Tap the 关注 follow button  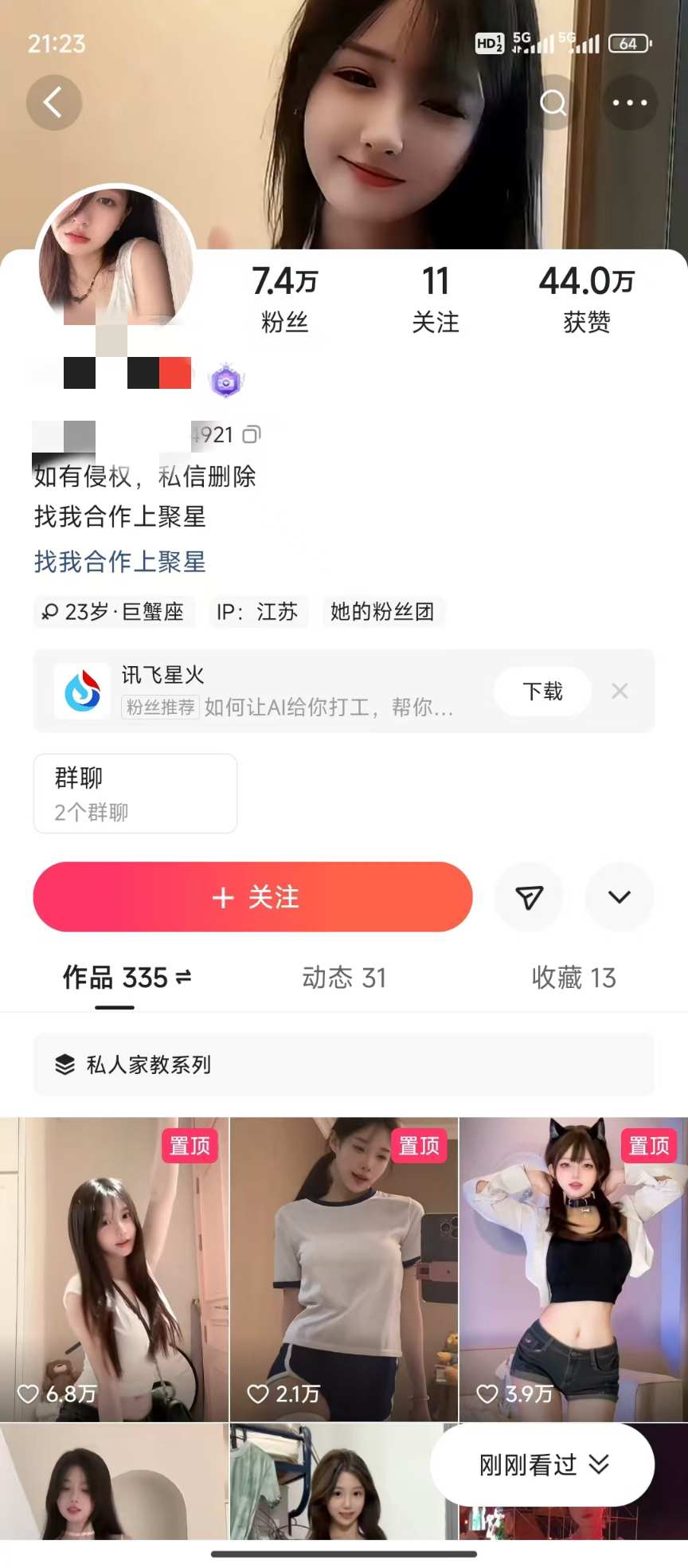pos(252,897)
